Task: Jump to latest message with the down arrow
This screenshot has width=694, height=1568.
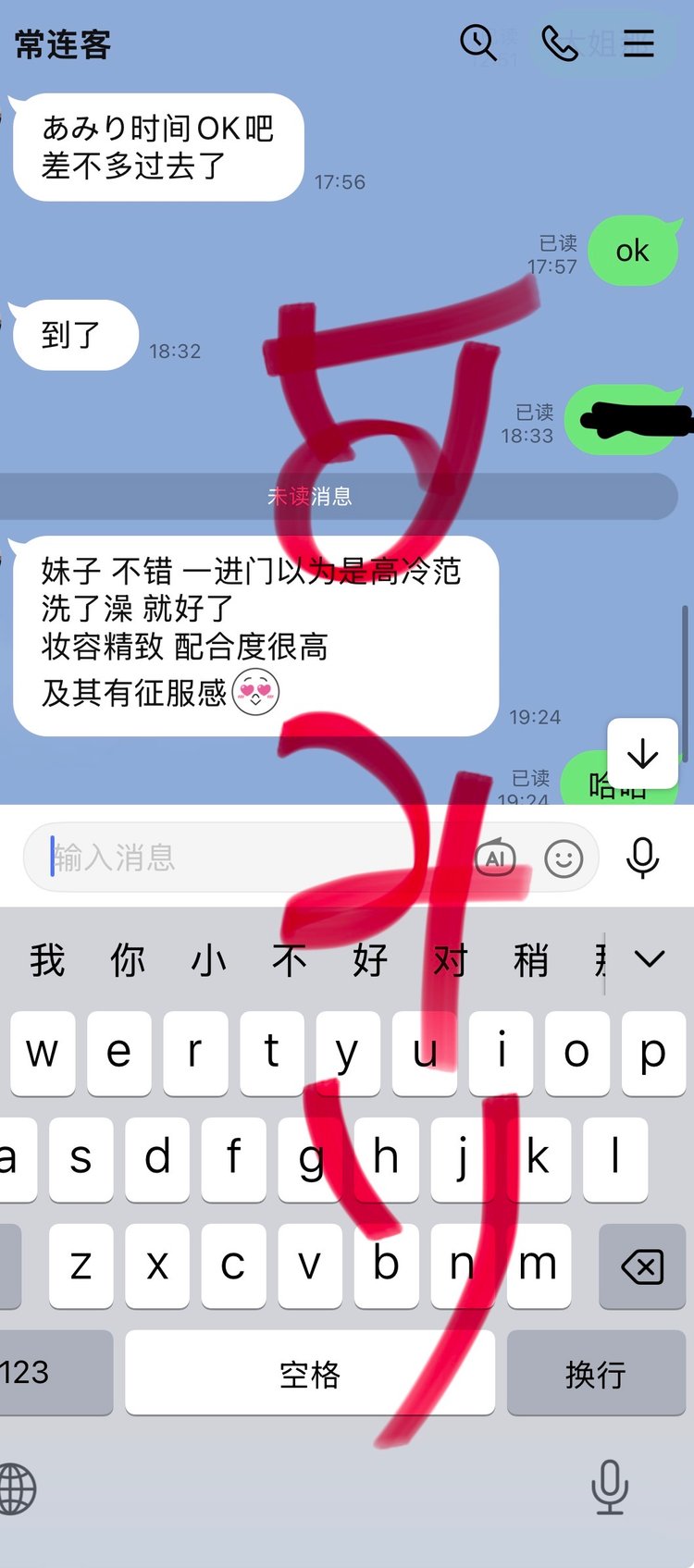Action: pos(642,754)
